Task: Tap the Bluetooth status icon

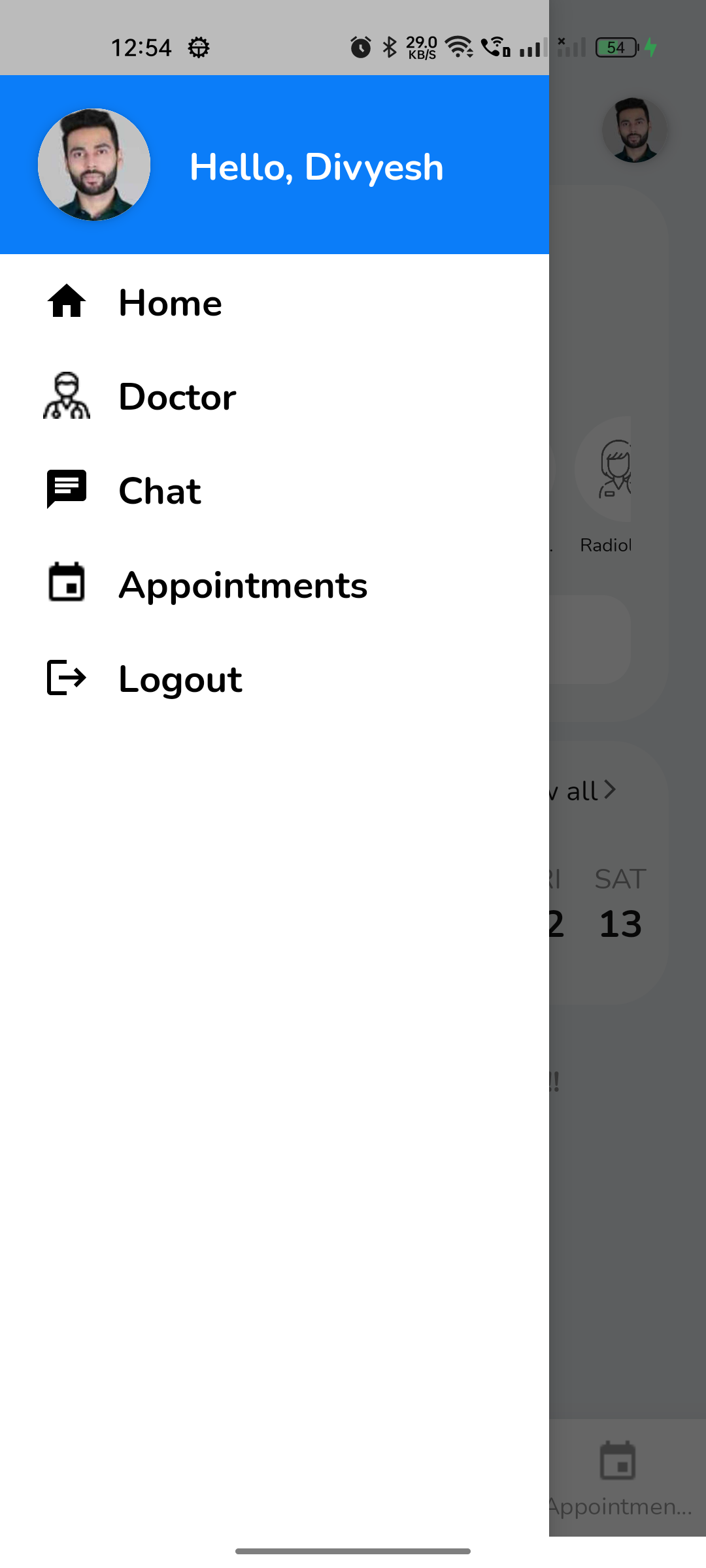Action: [388, 46]
